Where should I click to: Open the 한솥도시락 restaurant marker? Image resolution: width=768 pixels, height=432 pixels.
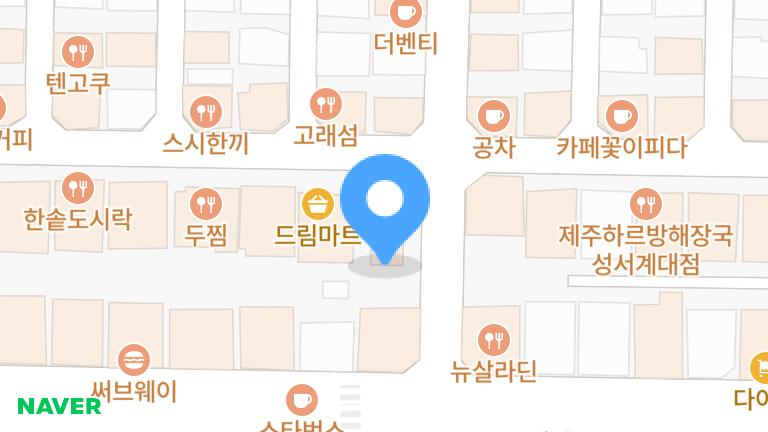pyautogui.click(x=77, y=187)
